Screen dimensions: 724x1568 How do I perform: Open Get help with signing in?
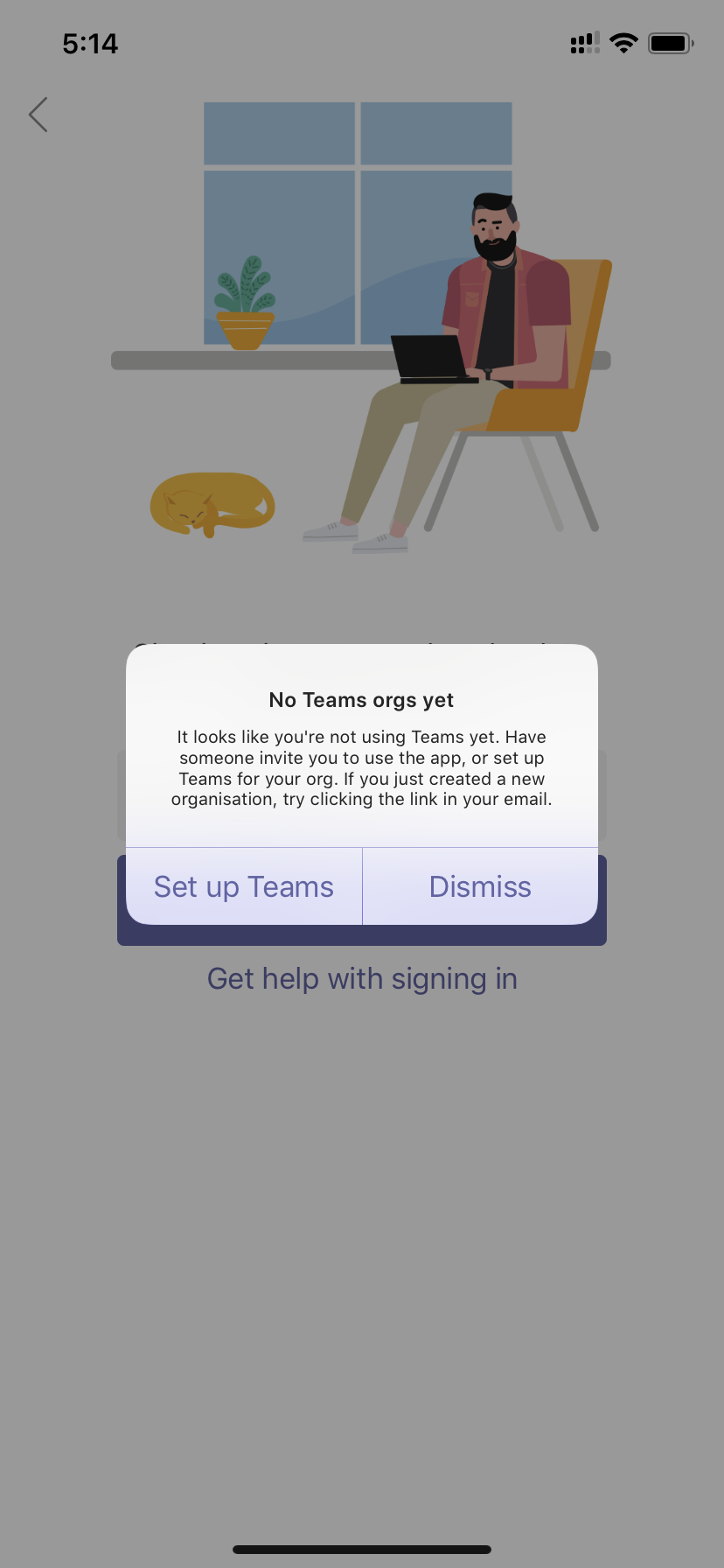tap(362, 978)
